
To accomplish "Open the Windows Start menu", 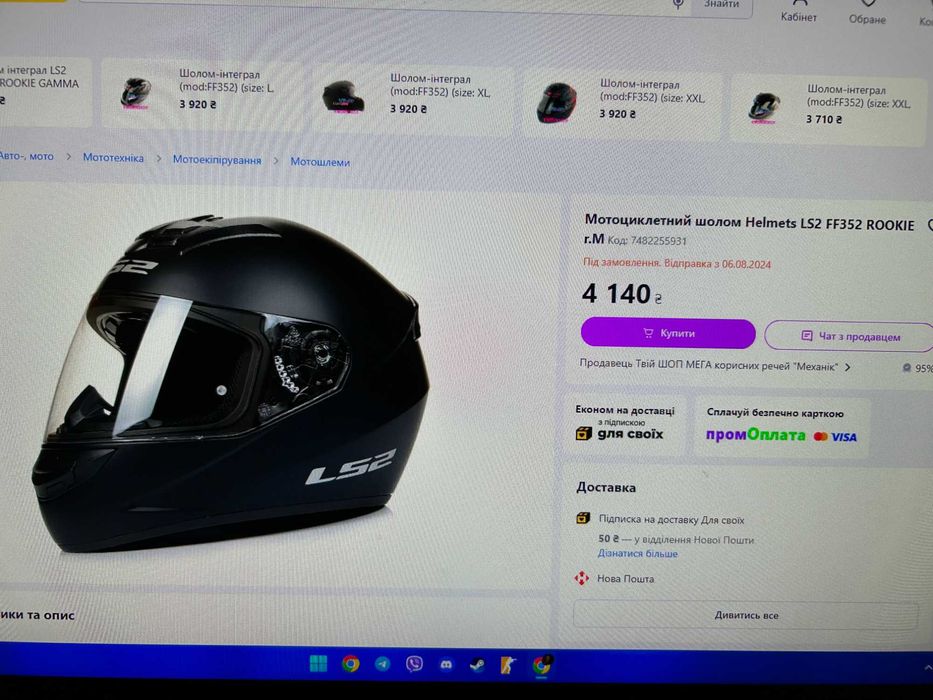I will coord(318,663).
